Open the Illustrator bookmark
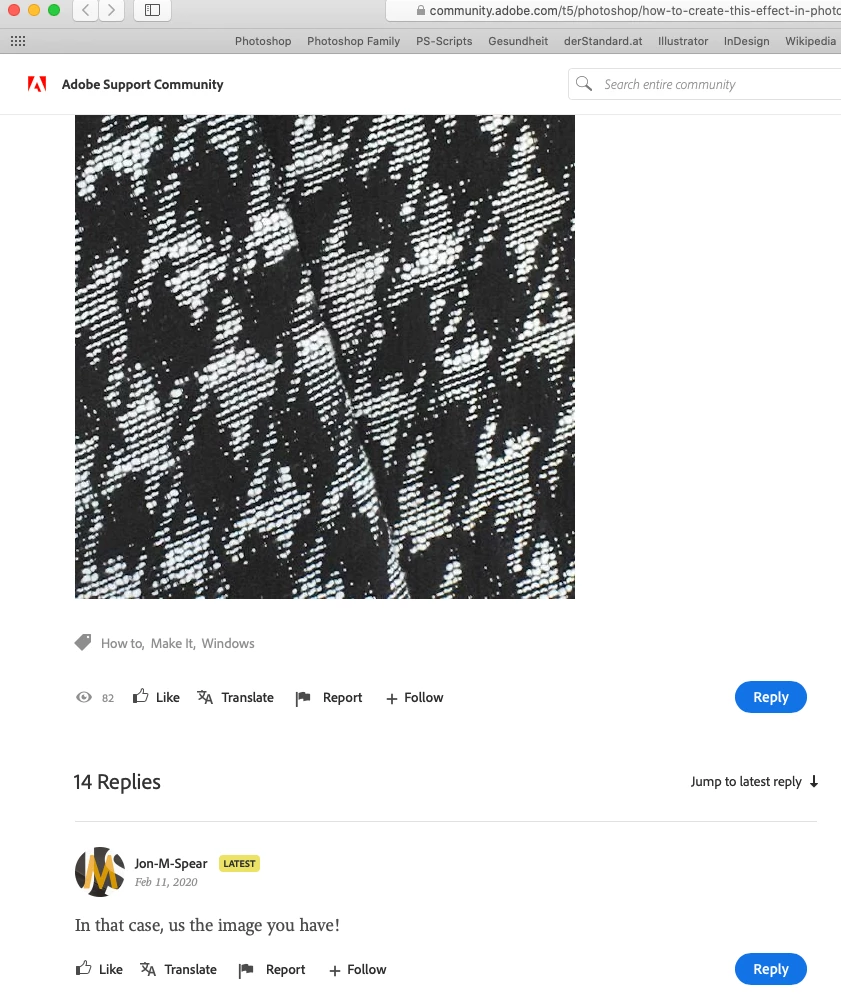 (683, 41)
